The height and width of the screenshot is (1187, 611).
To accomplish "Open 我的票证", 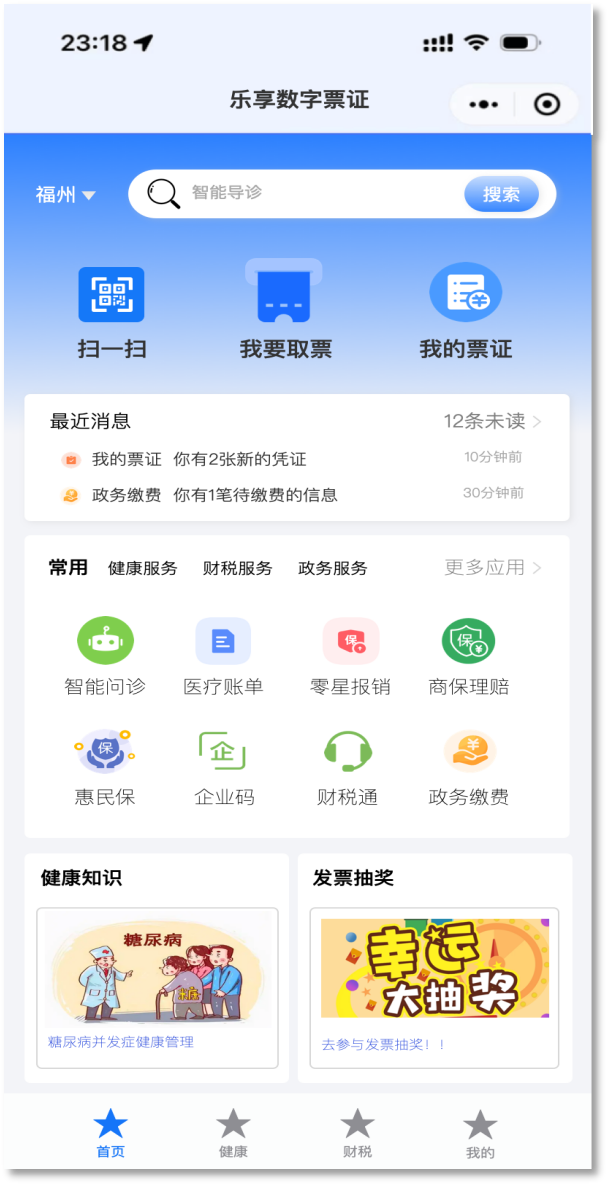I will [x=465, y=312].
